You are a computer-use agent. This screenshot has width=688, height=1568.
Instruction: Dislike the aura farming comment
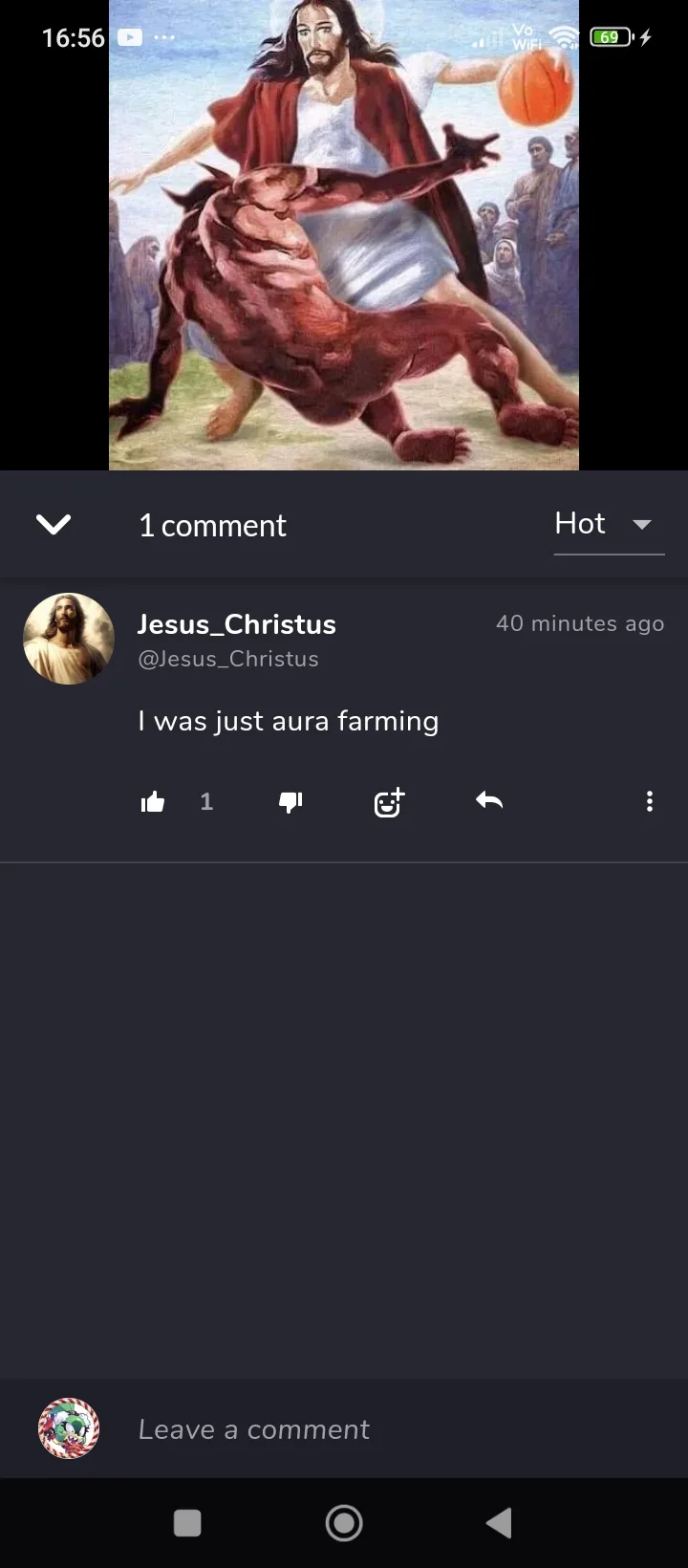pos(290,802)
